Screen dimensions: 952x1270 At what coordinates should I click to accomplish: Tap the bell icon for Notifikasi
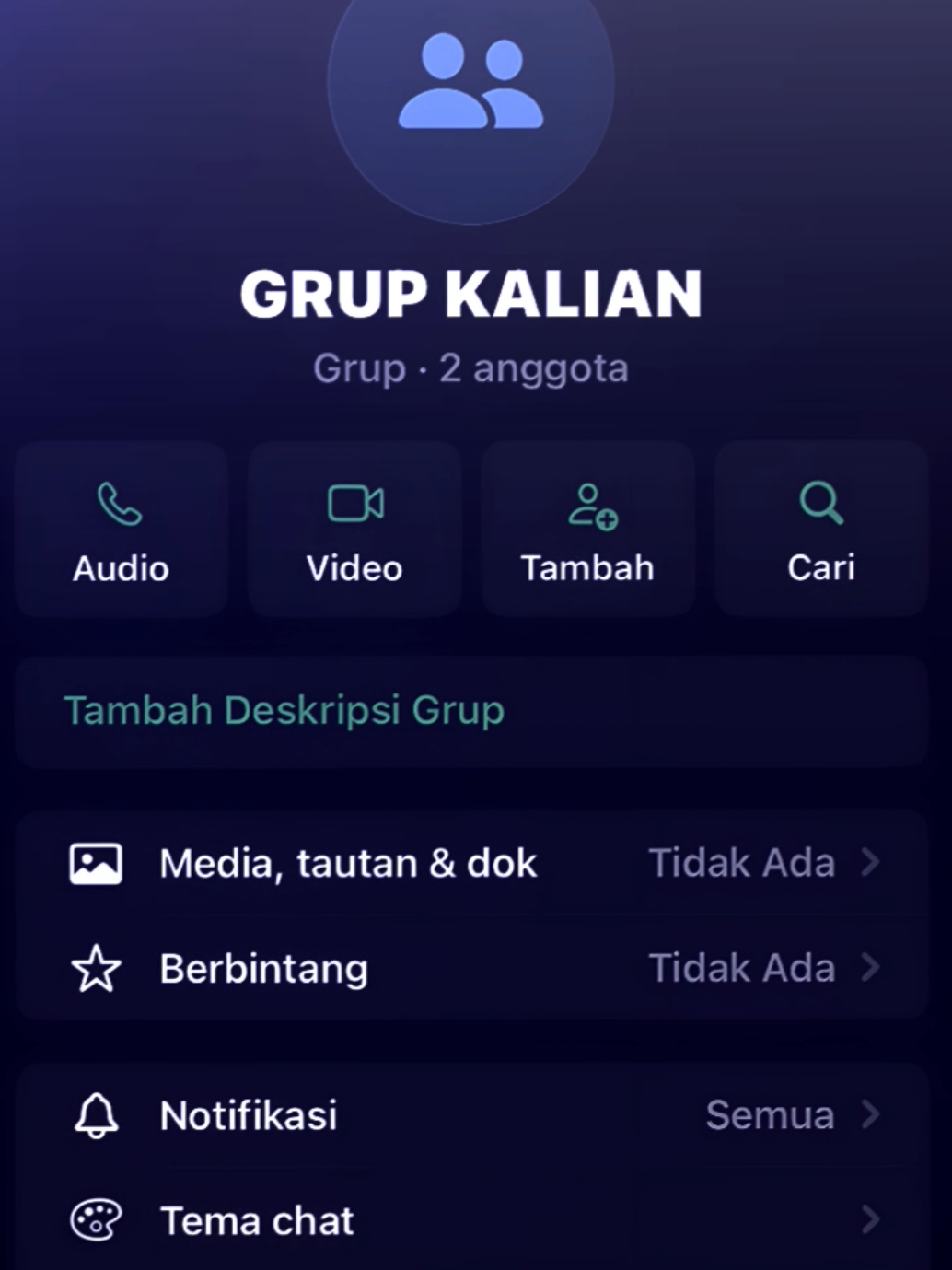[95, 1114]
